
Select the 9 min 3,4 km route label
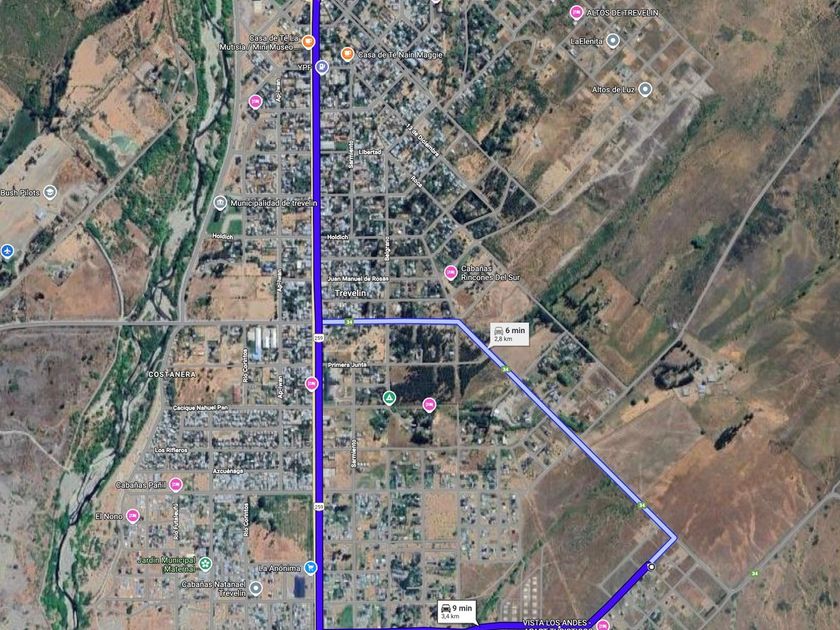455,611
